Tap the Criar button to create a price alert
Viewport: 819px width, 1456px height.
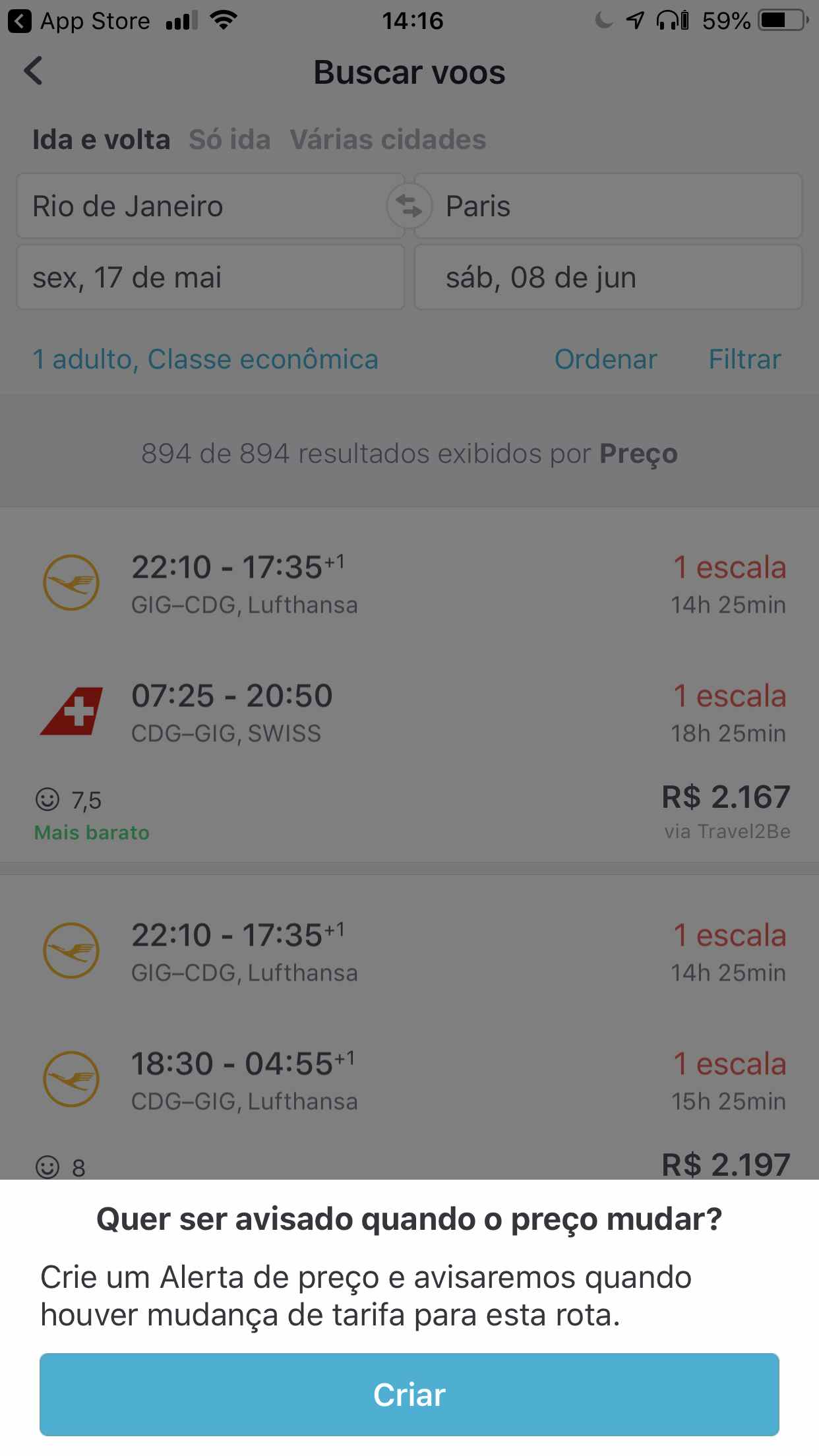coord(409,1394)
